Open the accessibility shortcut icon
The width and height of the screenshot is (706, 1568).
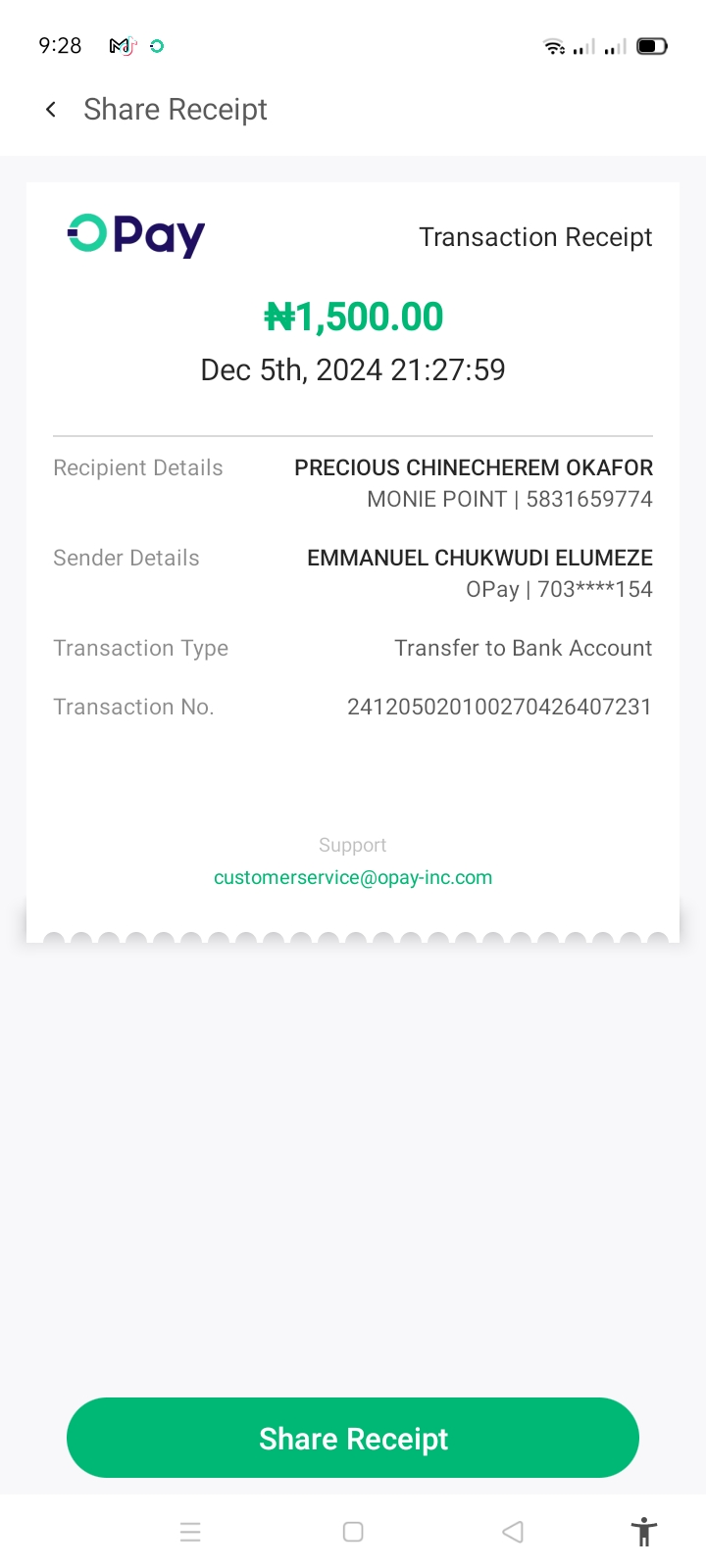pos(644,1532)
